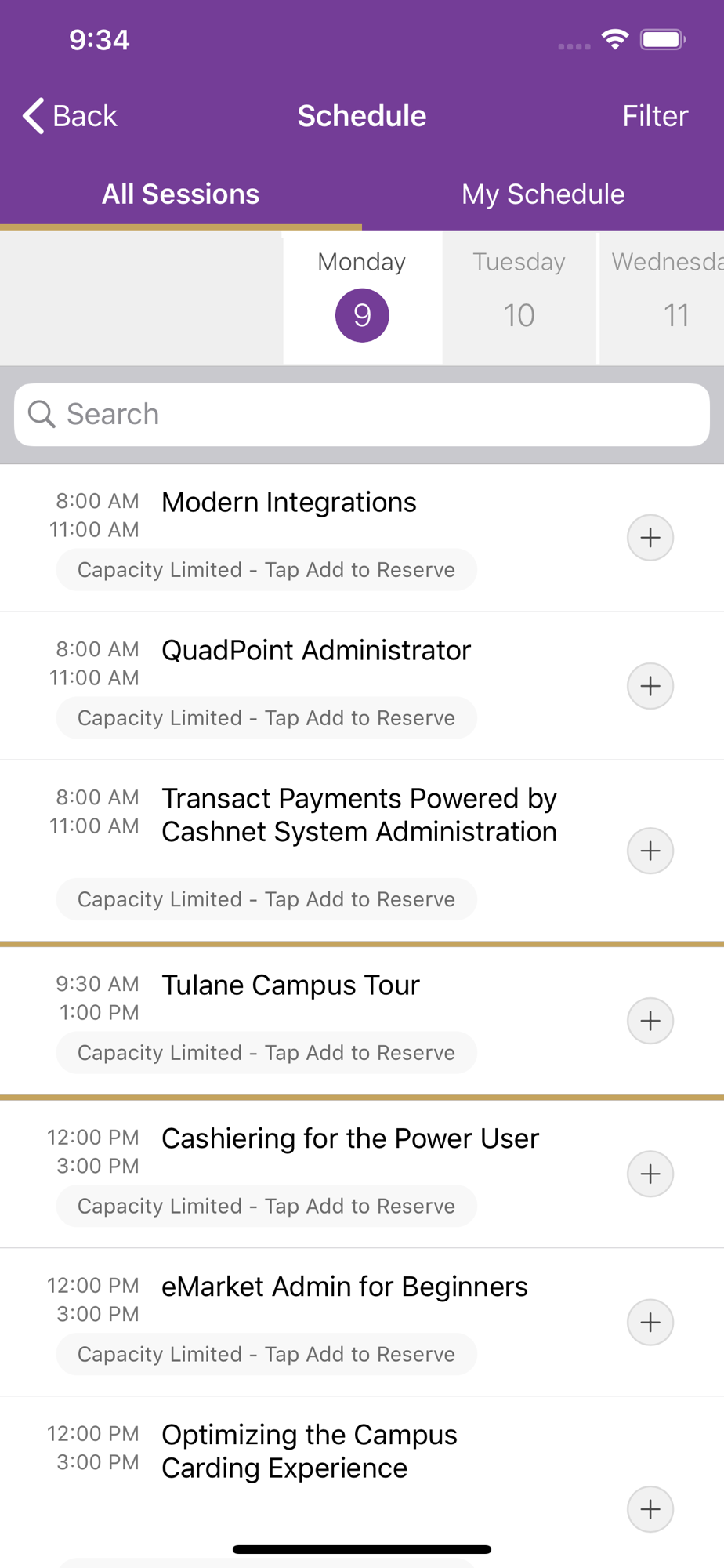The width and height of the screenshot is (724, 1568).
Task: Select Tuesday 10 in the date strip
Action: 519,298
